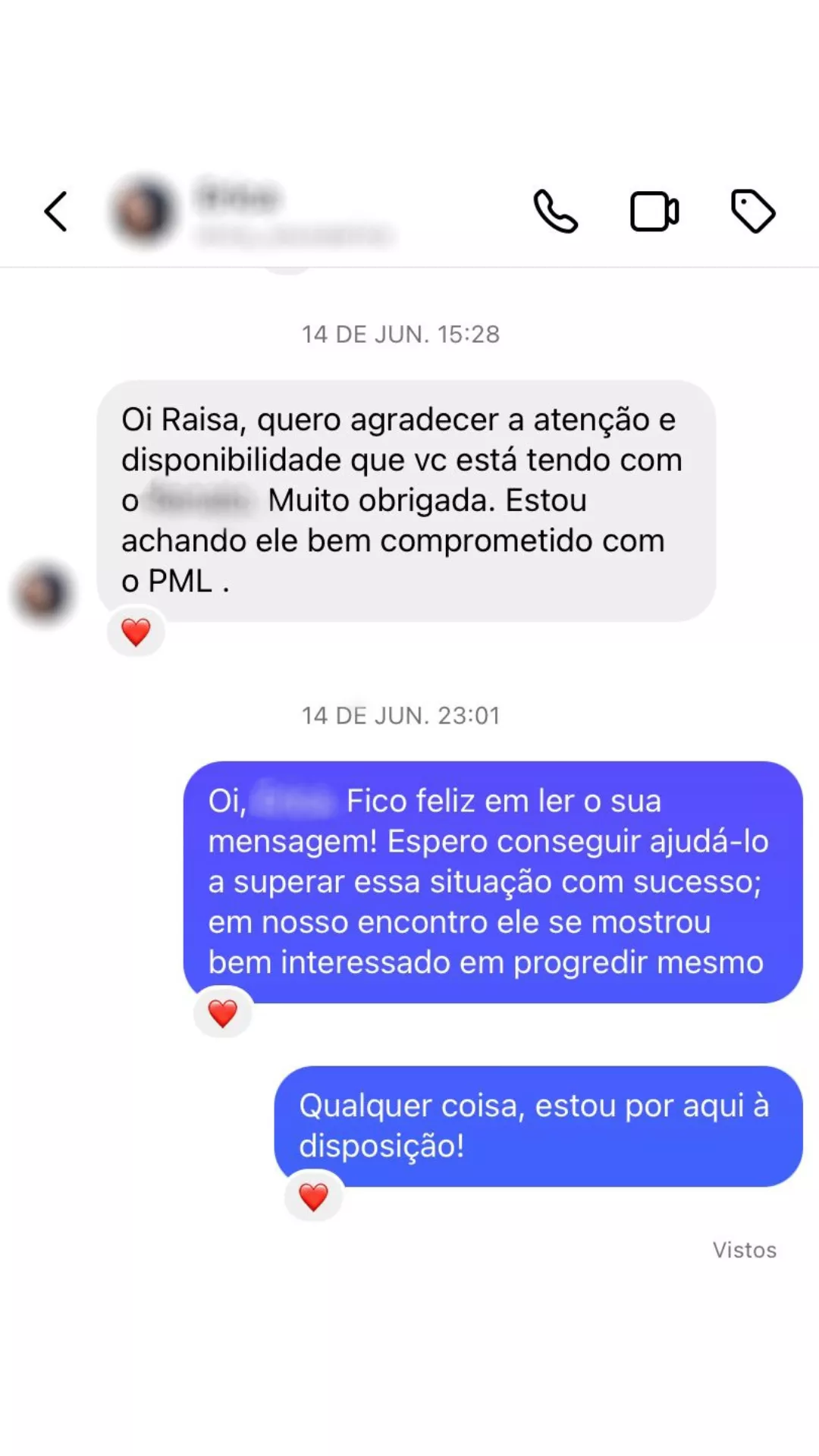Screen dimensions: 819x1456
Task: Start a video call
Action: pyautogui.click(x=654, y=212)
